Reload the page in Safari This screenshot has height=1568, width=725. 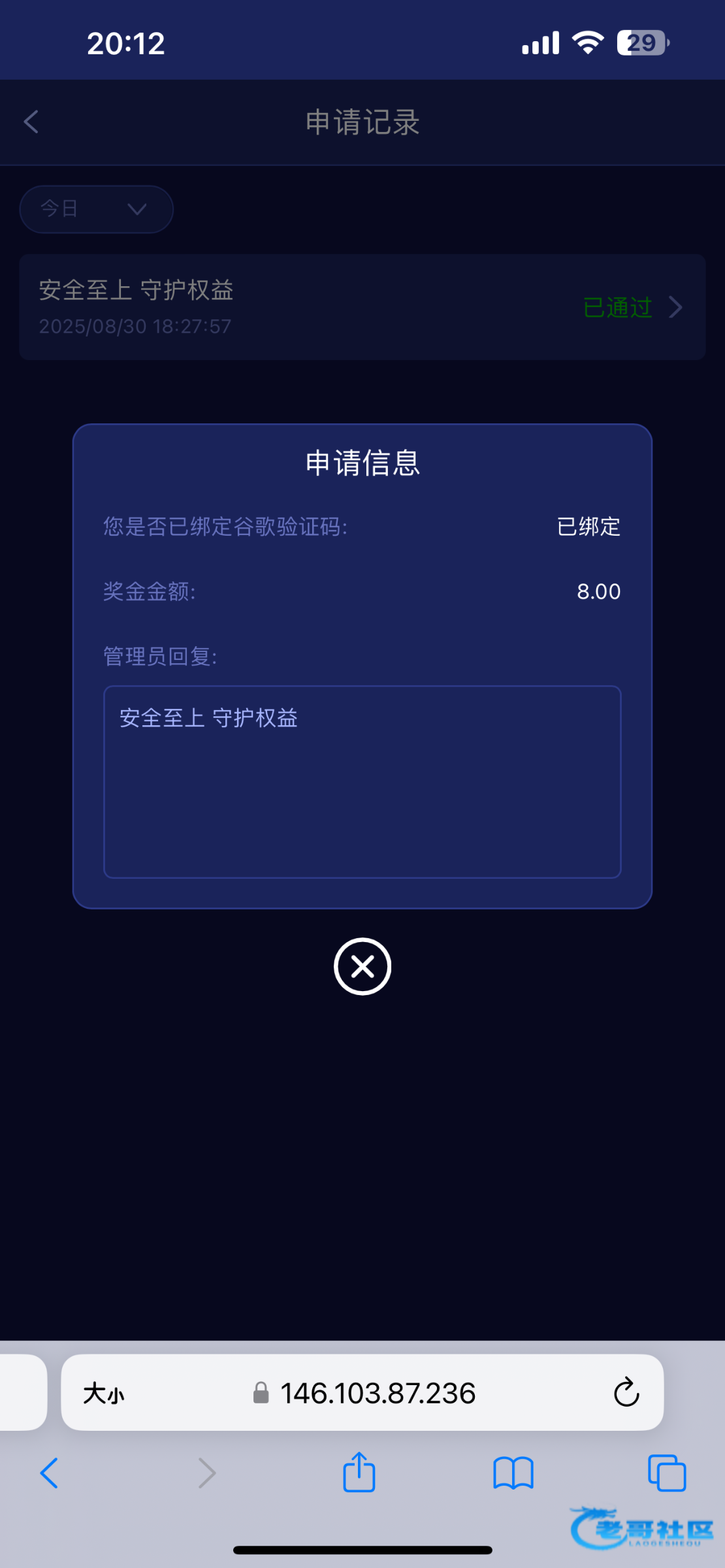tap(626, 1392)
